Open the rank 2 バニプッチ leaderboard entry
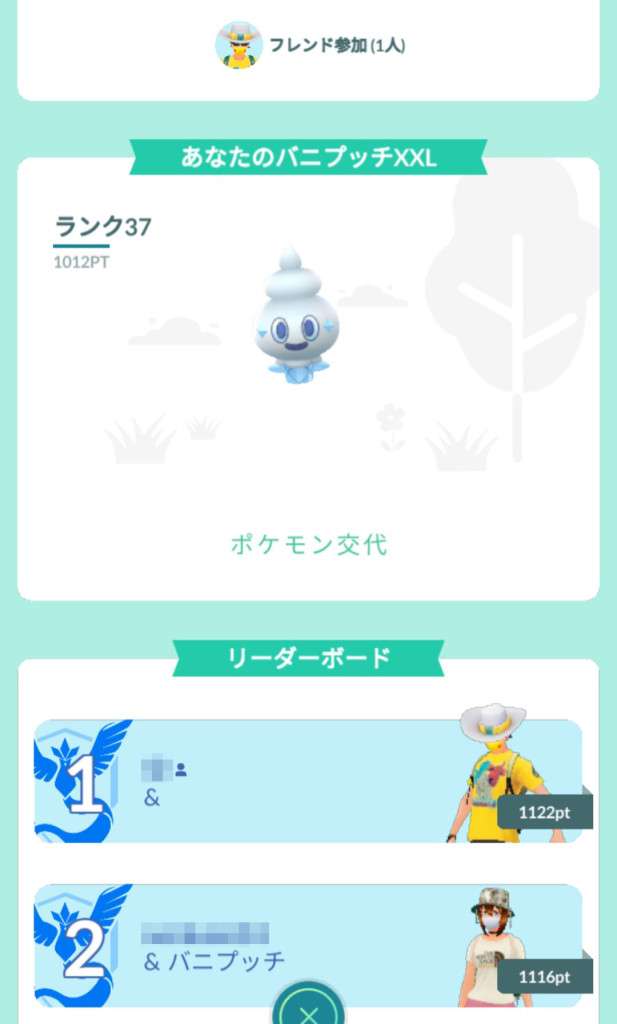Screen dimensions: 617x1024 pos(308,944)
